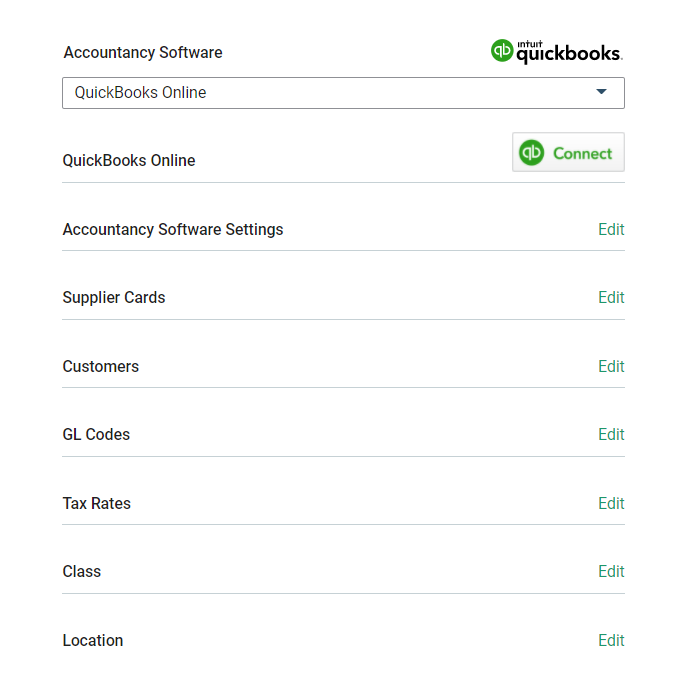Edit Tax Rates
694x697 pixels.
pos(611,503)
